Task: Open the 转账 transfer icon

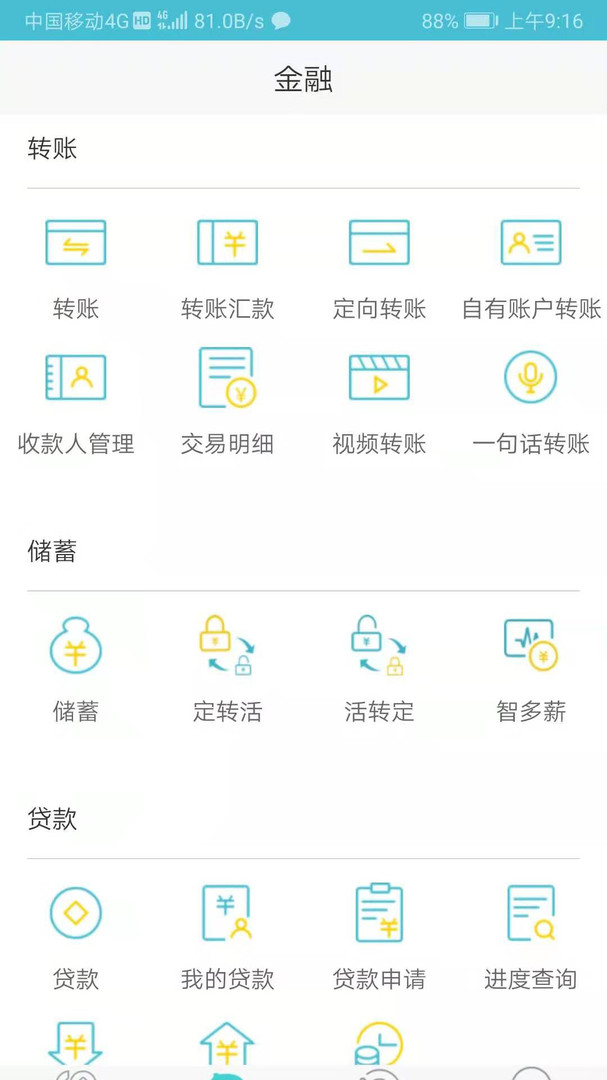Action: tap(76, 242)
